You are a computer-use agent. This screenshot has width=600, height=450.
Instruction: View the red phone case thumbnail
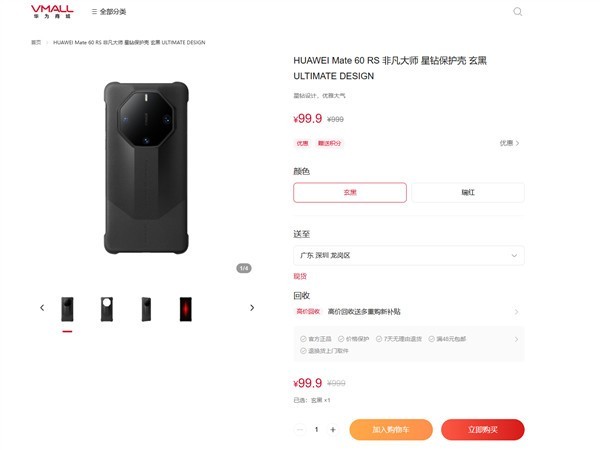[x=186, y=308]
